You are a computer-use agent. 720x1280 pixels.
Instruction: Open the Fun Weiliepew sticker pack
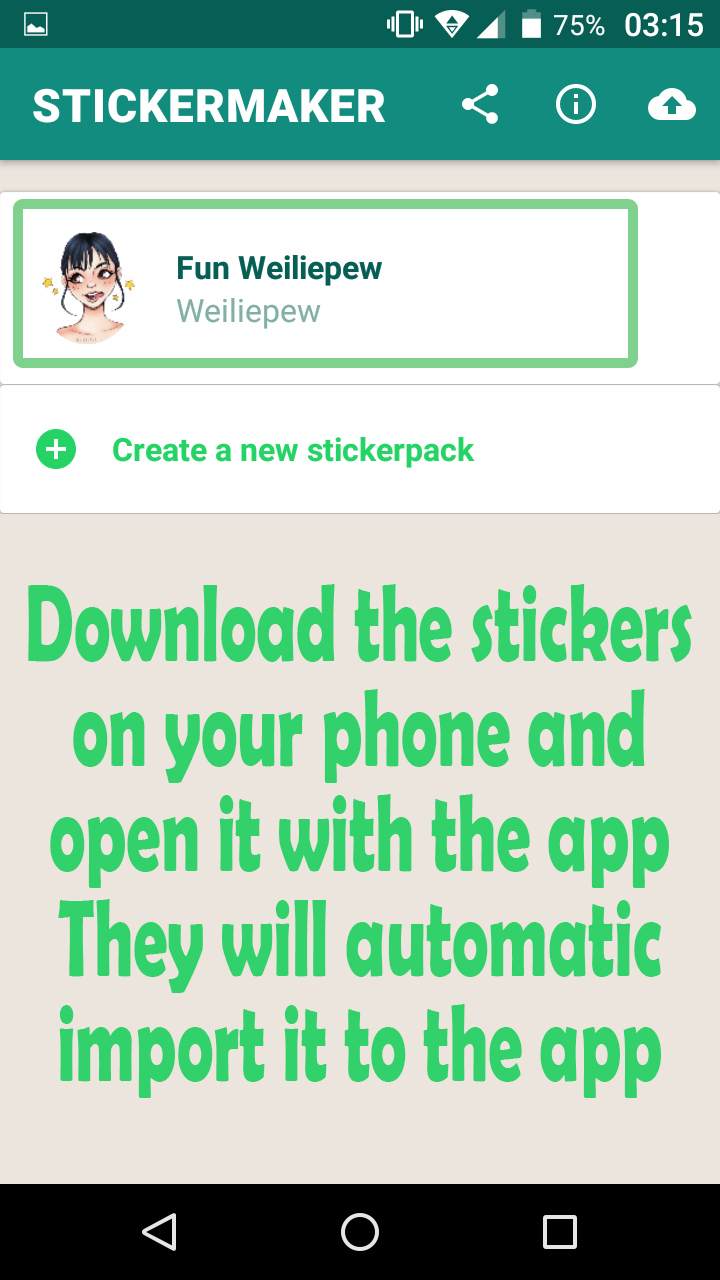325,285
